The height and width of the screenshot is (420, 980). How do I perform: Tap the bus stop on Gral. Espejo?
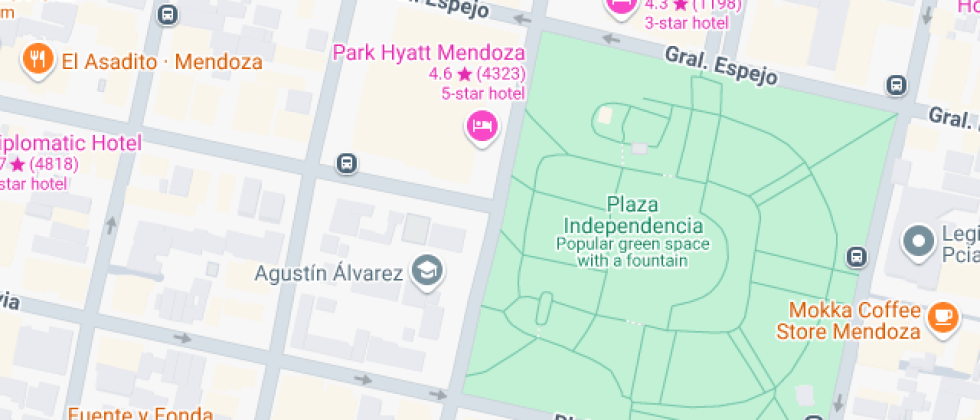[896, 87]
